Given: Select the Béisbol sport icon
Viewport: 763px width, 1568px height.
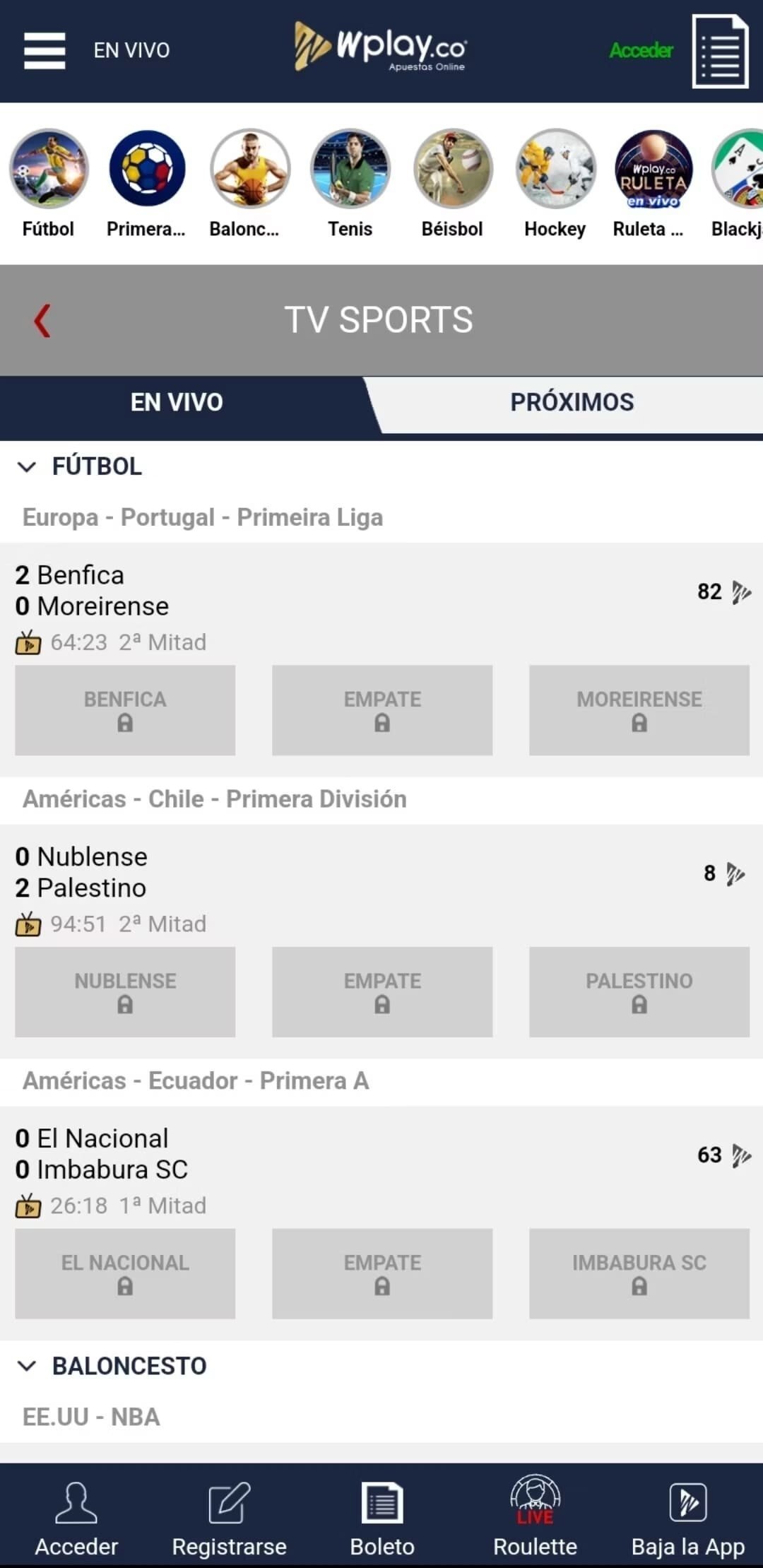Looking at the screenshot, I should (x=453, y=170).
